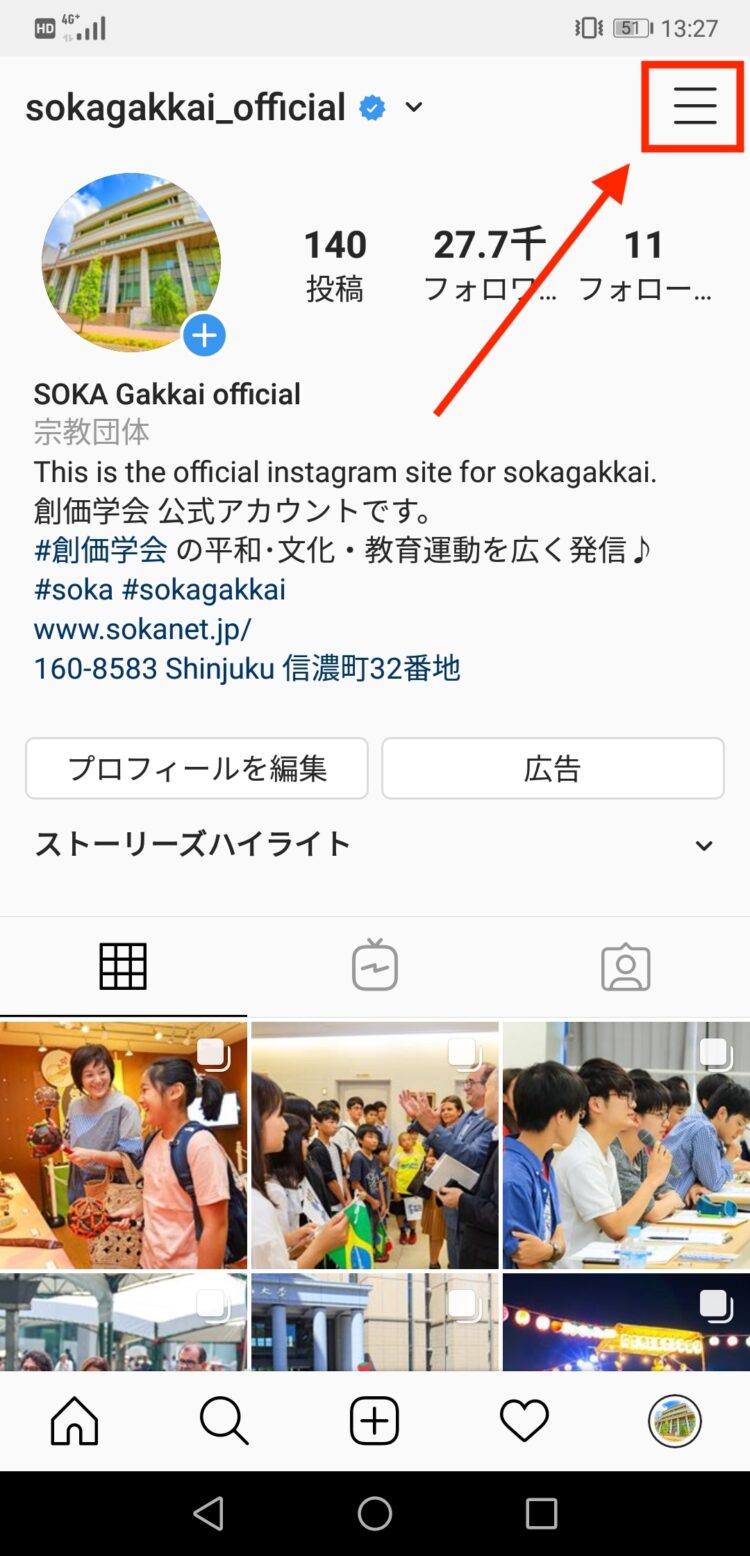Tap プロフィールを編集 button
The height and width of the screenshot is (1556, 750).
(197, 768)
